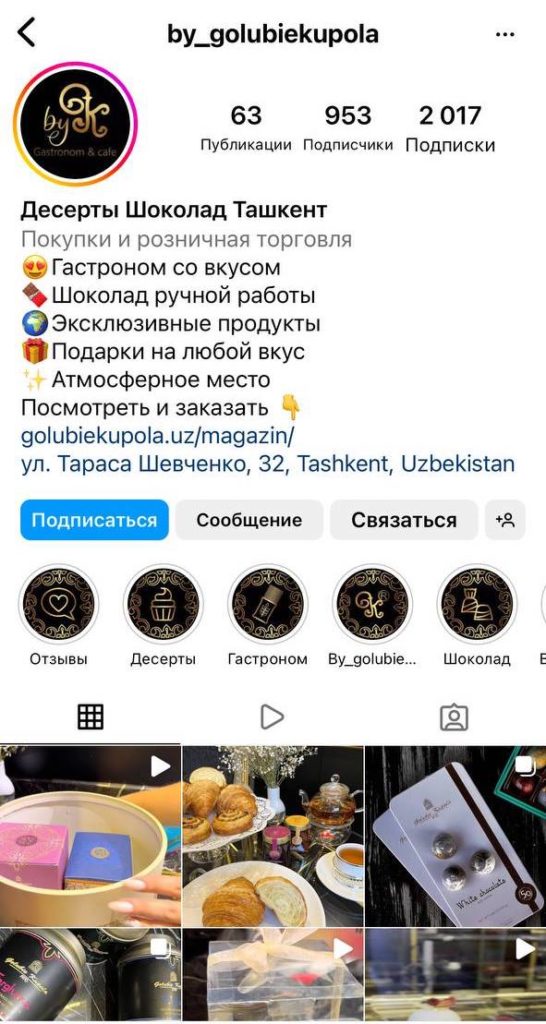Go back with the arrow icon
Image resolution: width=546 pixels, height=1024 pixels.
tap(26, 33)
